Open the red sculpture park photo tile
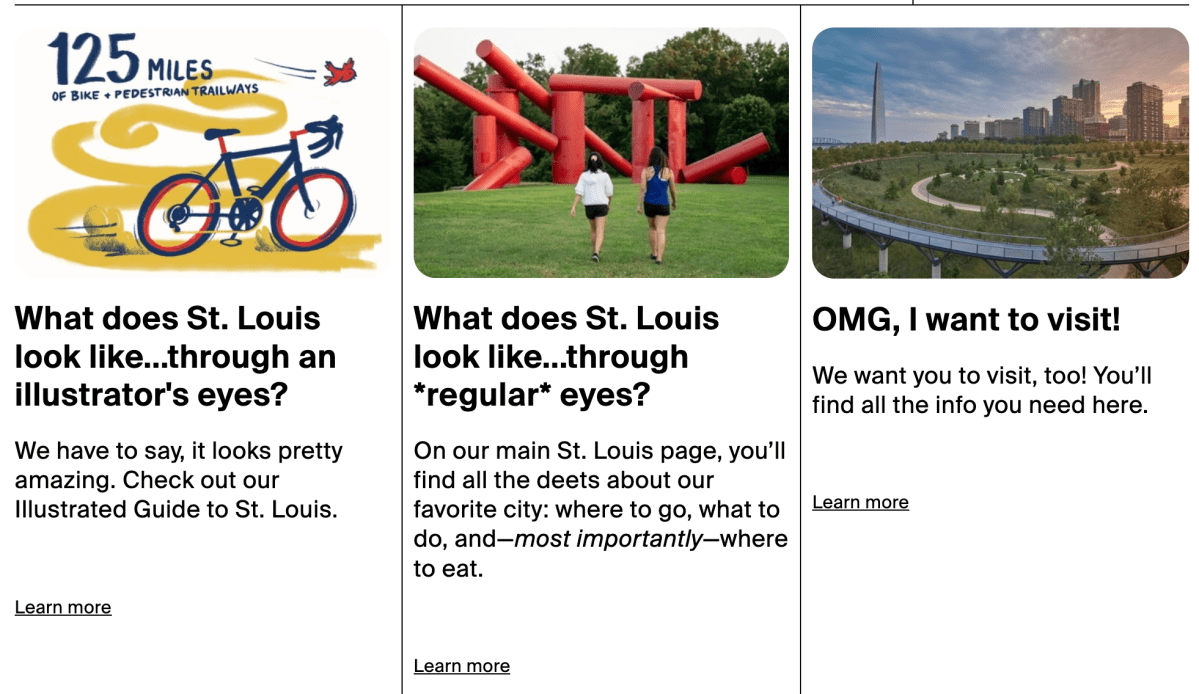Screen dimensions: 1199x694 point(600,153)
